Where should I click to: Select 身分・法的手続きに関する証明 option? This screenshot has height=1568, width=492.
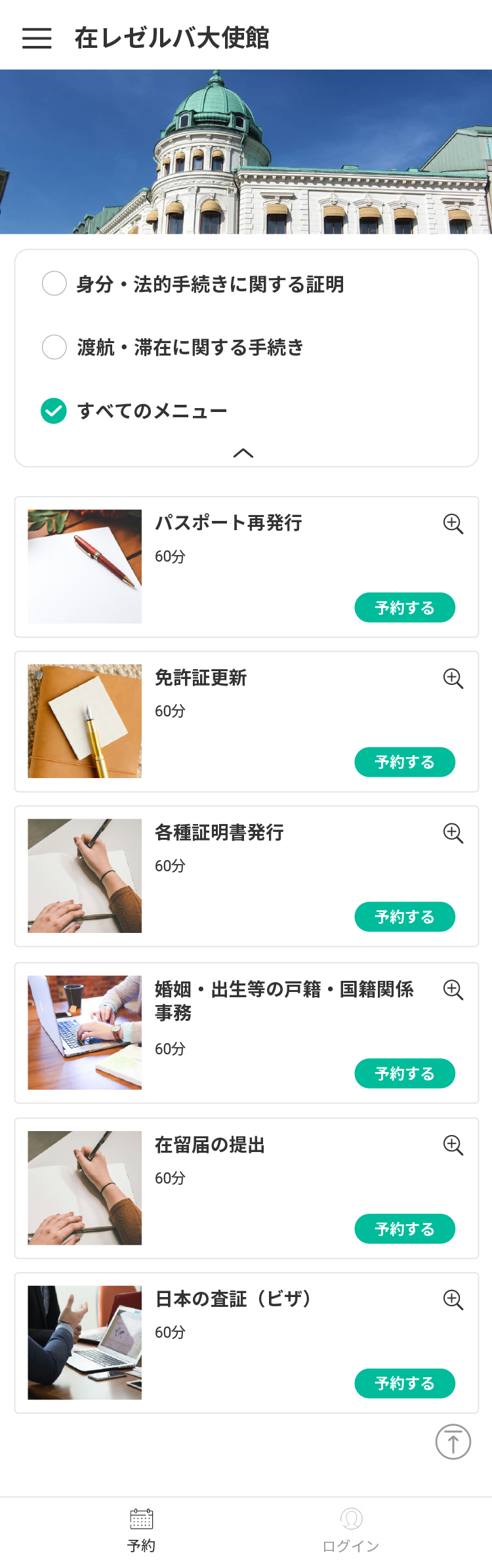tap(54, 283)
